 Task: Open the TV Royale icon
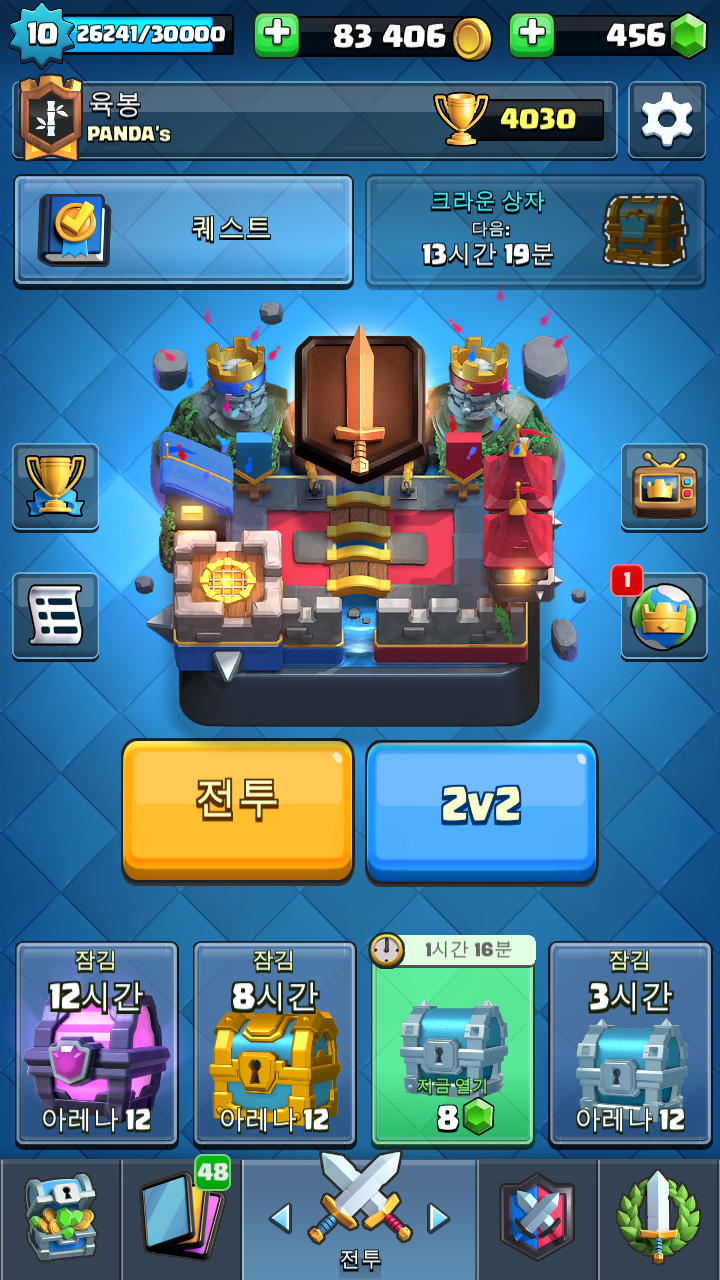[x=664, y=486]
